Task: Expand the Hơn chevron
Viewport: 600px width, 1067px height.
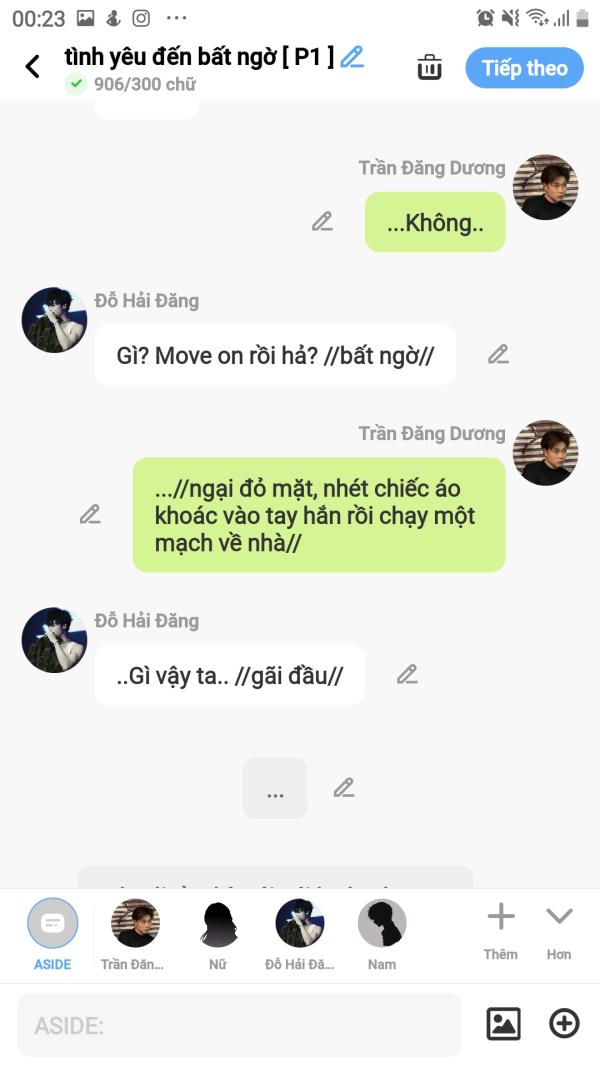Action: click(x=559, y=927)
